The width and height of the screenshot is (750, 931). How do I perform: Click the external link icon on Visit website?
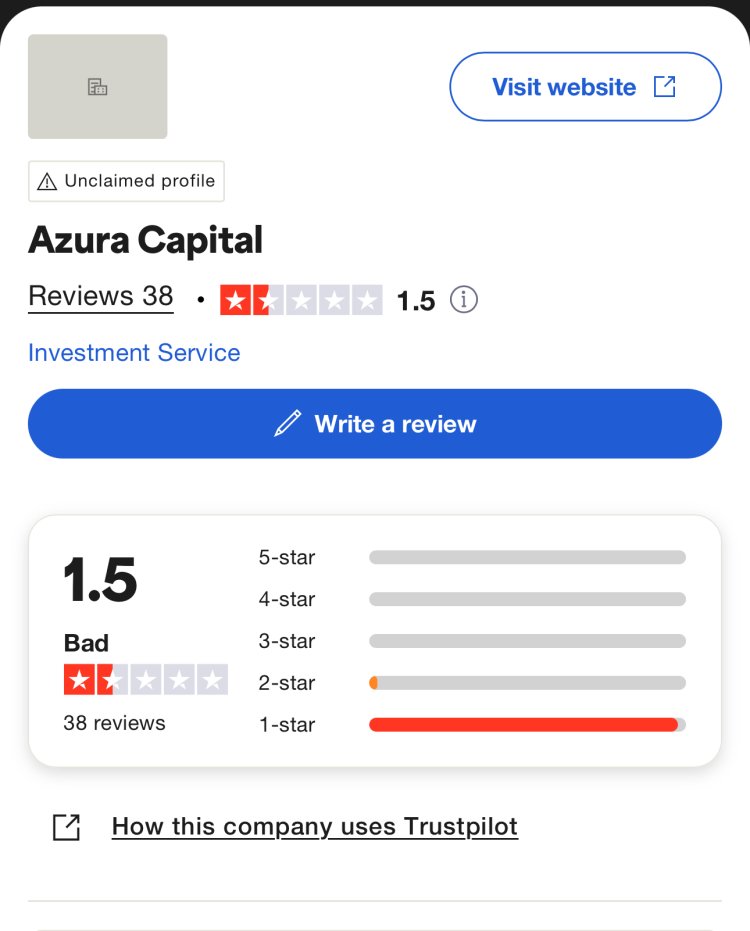click(665, 86)
